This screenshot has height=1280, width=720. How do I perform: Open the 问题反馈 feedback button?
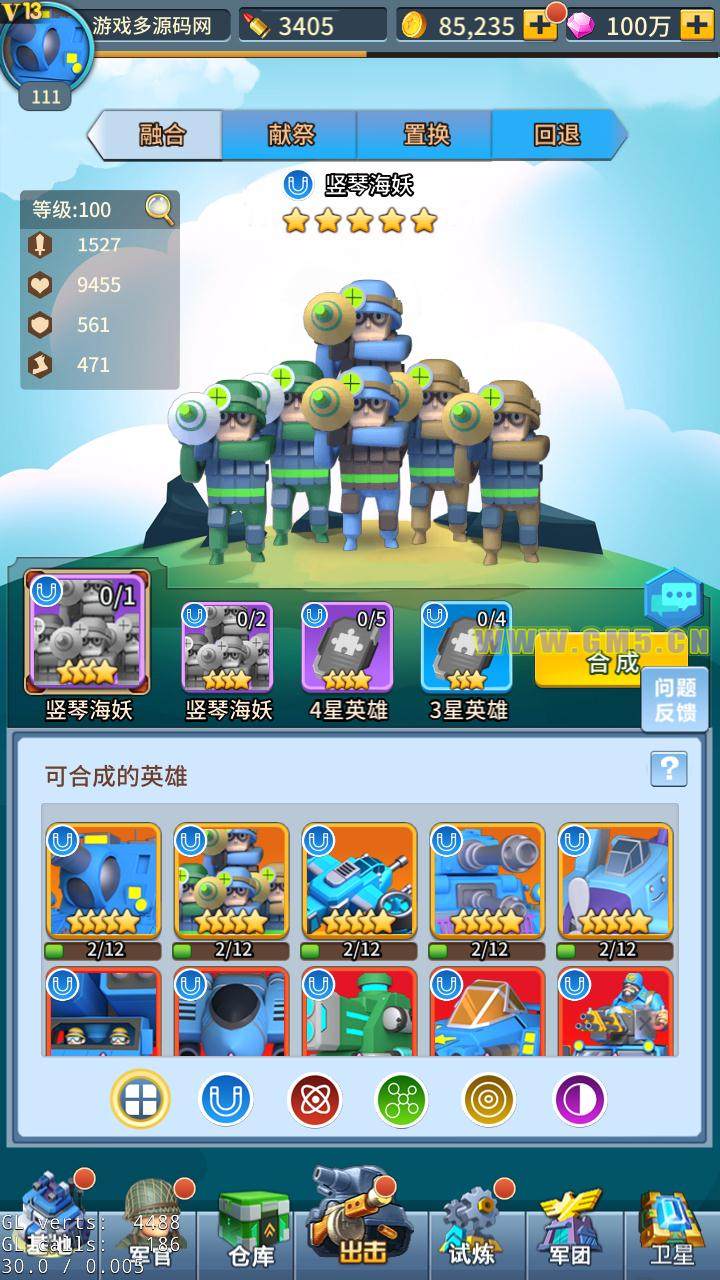[x=675, y=700]
